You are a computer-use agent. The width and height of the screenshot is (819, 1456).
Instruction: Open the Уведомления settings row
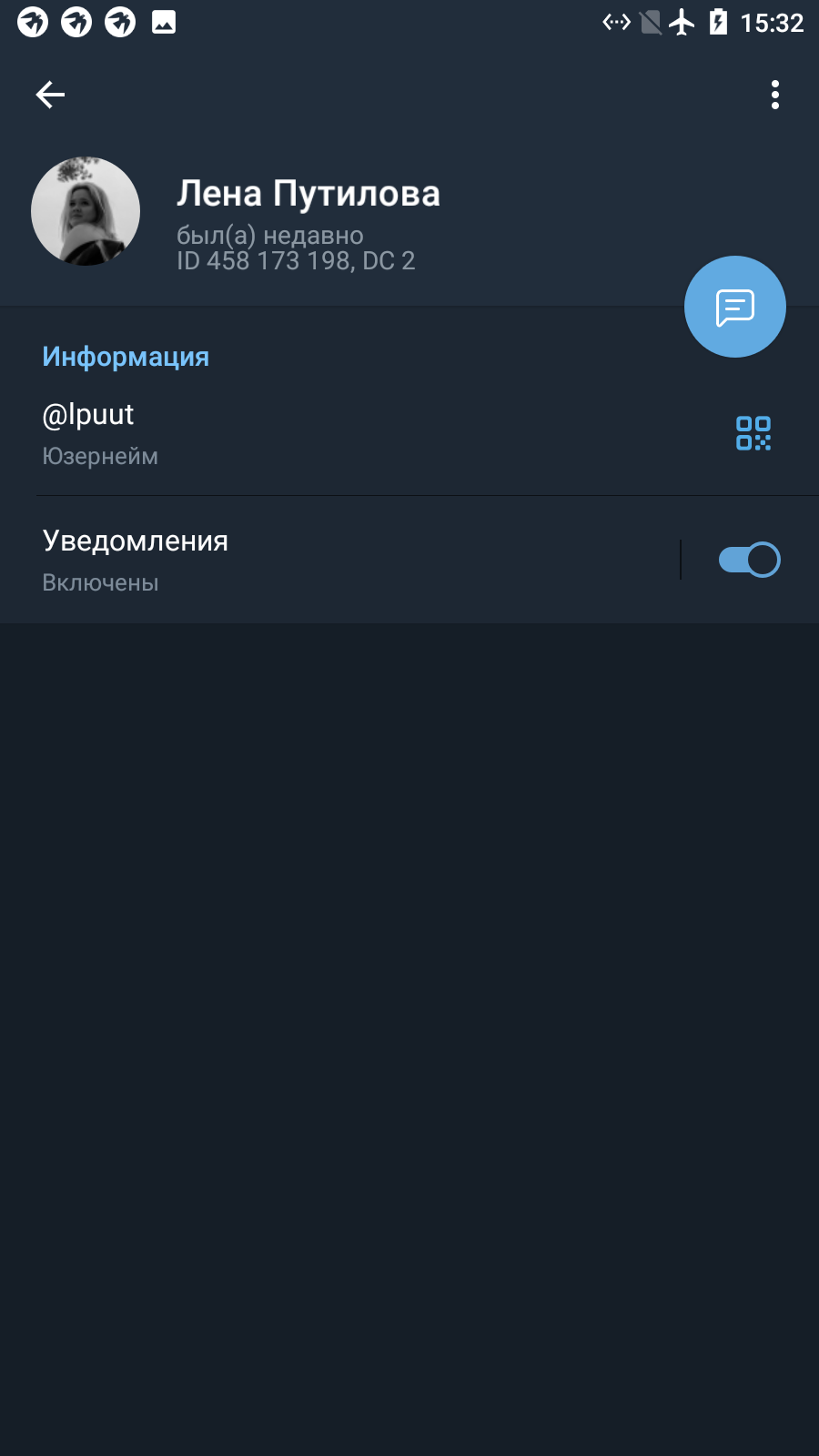(339, 560)
